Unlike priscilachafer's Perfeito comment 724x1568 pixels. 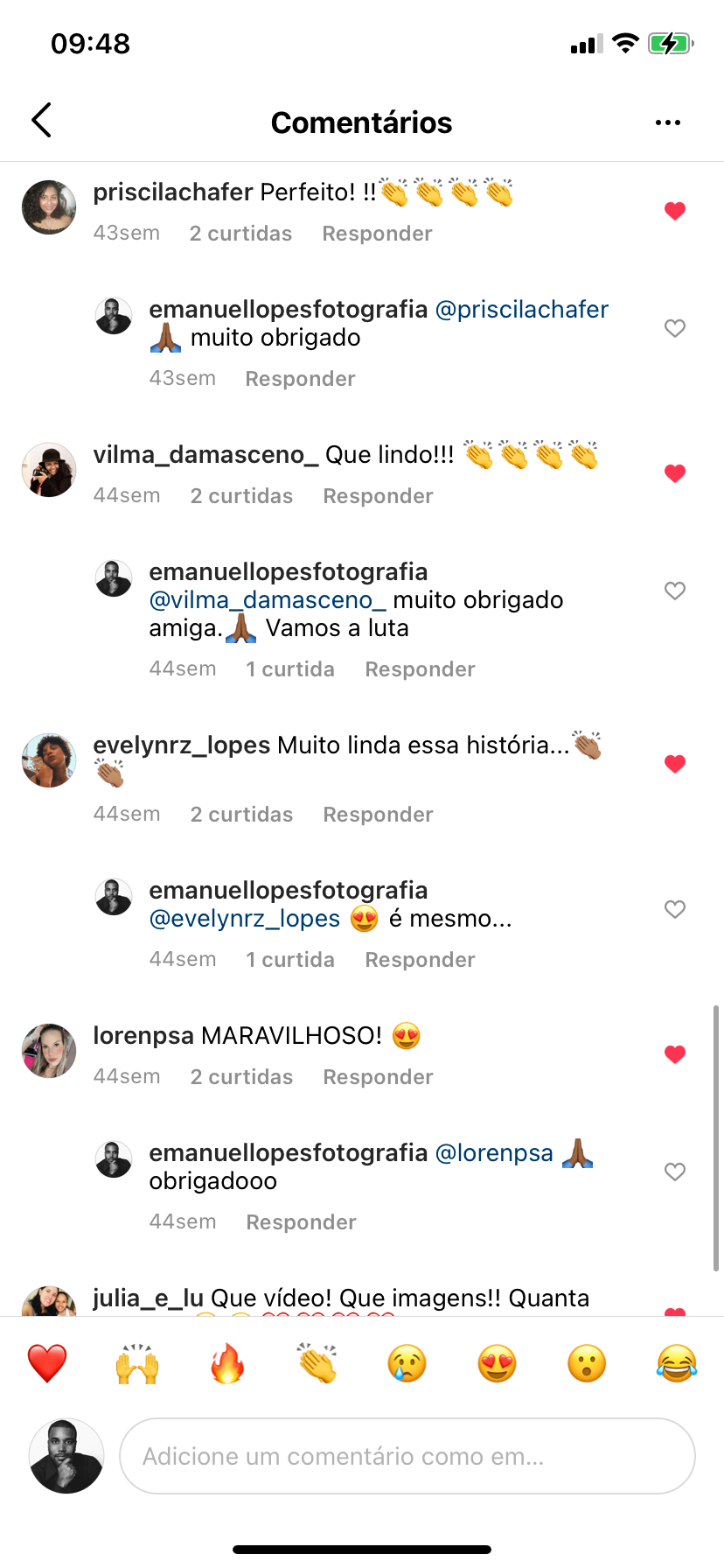[x=674, y=211]
